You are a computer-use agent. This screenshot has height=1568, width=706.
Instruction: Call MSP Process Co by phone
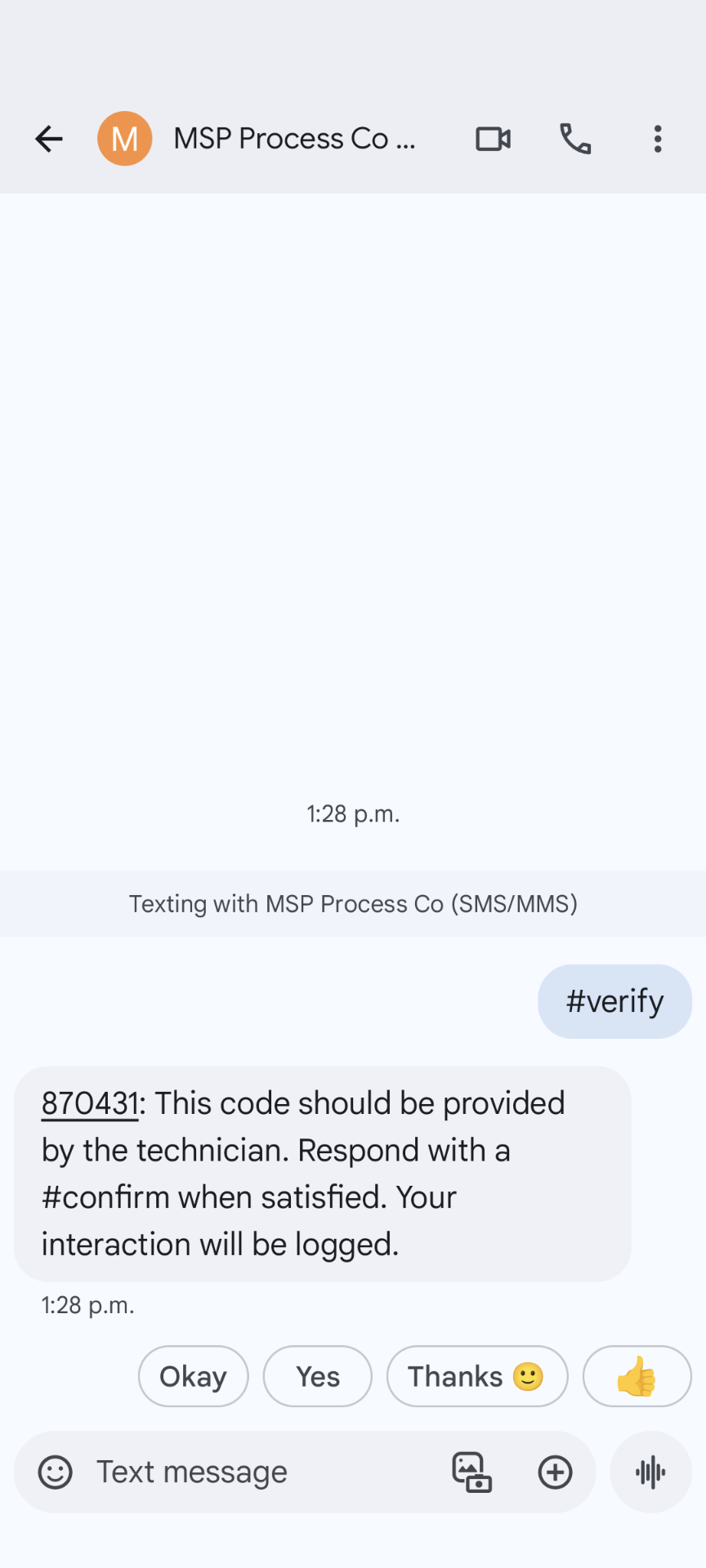575,139
